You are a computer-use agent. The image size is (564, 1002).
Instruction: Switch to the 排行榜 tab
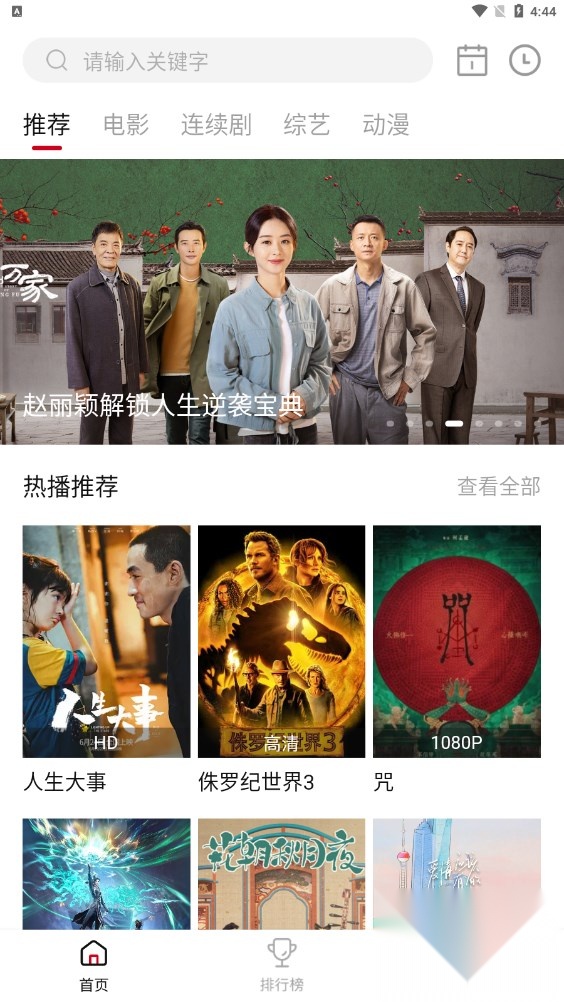pos(282,965)
